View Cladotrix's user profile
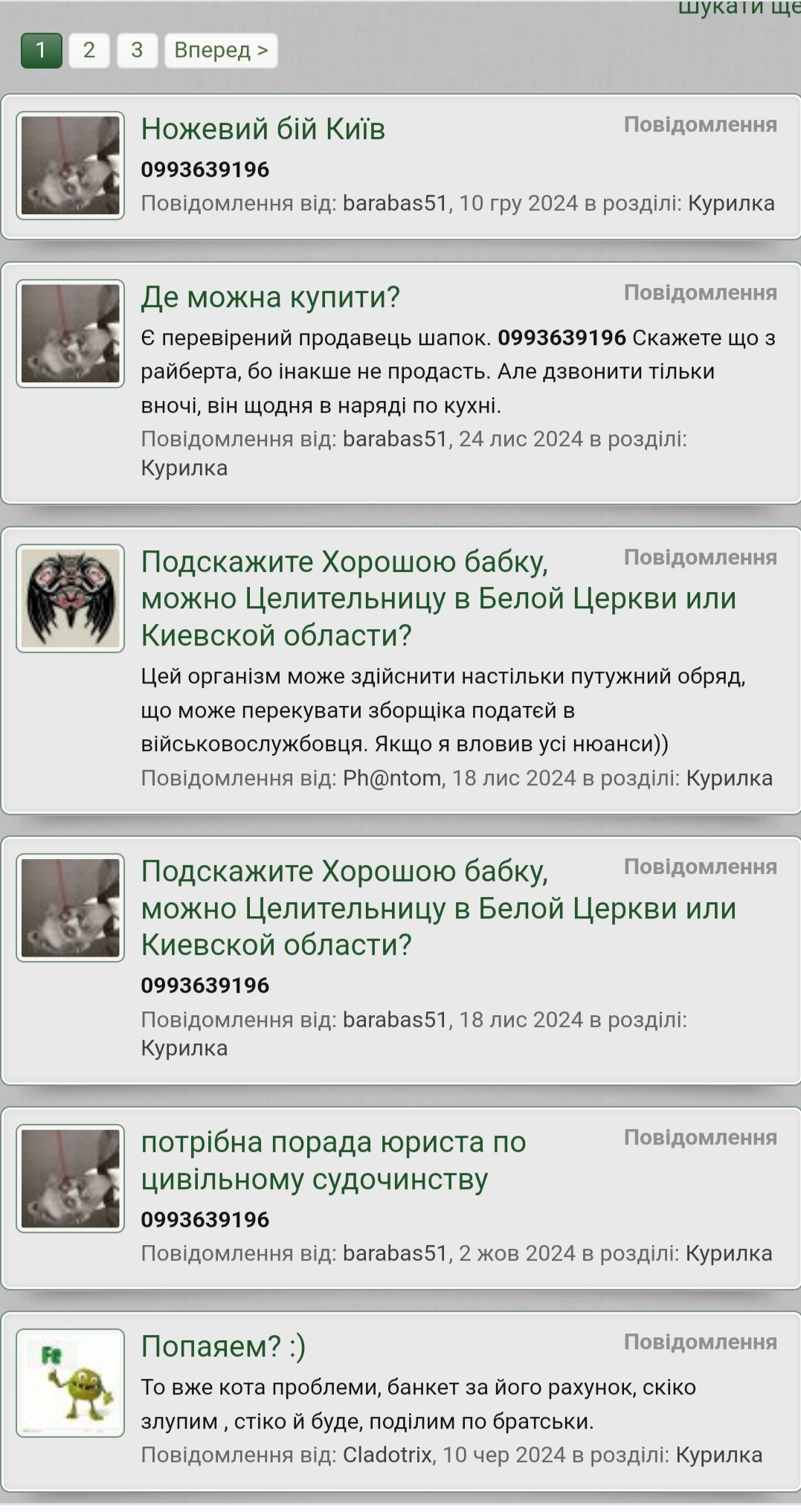801x1512 pixels. pyautogui.click(x=387, y=1455)
